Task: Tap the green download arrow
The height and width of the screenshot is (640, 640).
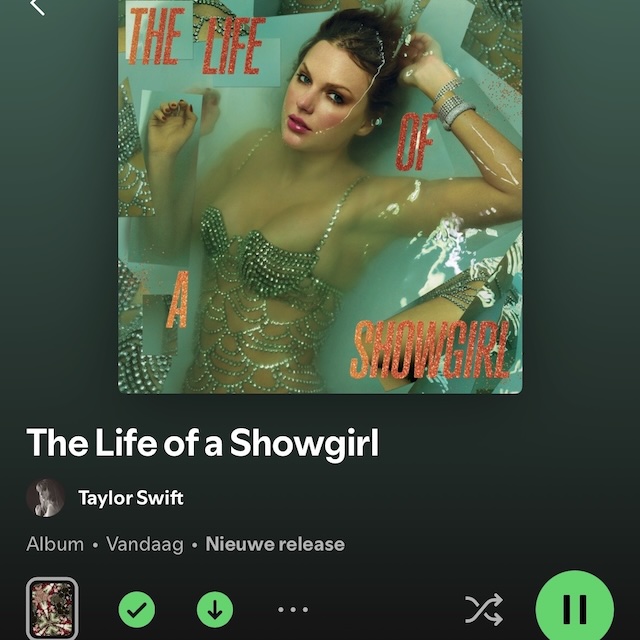Action: click(214, 608)
